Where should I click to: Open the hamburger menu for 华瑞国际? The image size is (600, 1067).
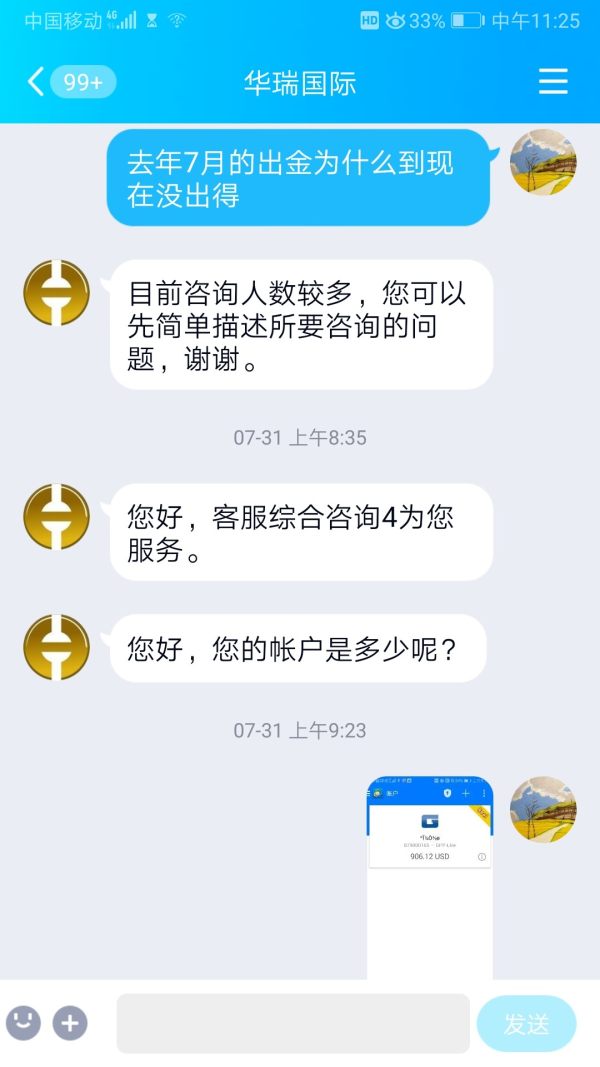click(553, 82)
